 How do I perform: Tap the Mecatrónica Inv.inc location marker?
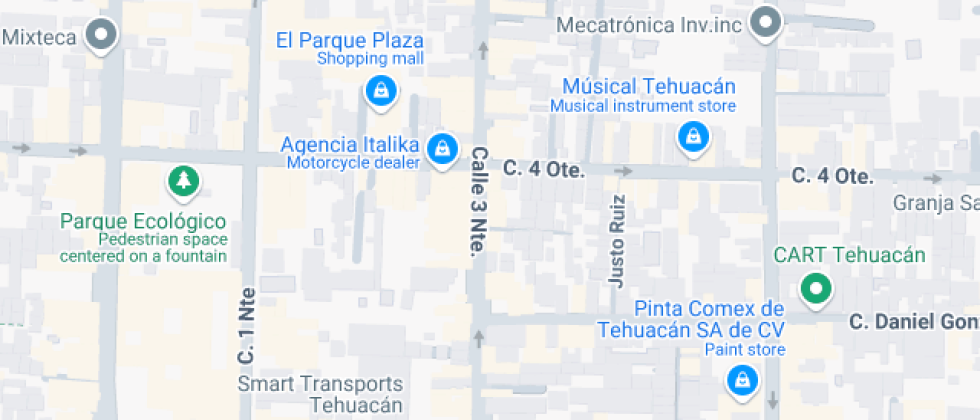click(x=766, y=21)
